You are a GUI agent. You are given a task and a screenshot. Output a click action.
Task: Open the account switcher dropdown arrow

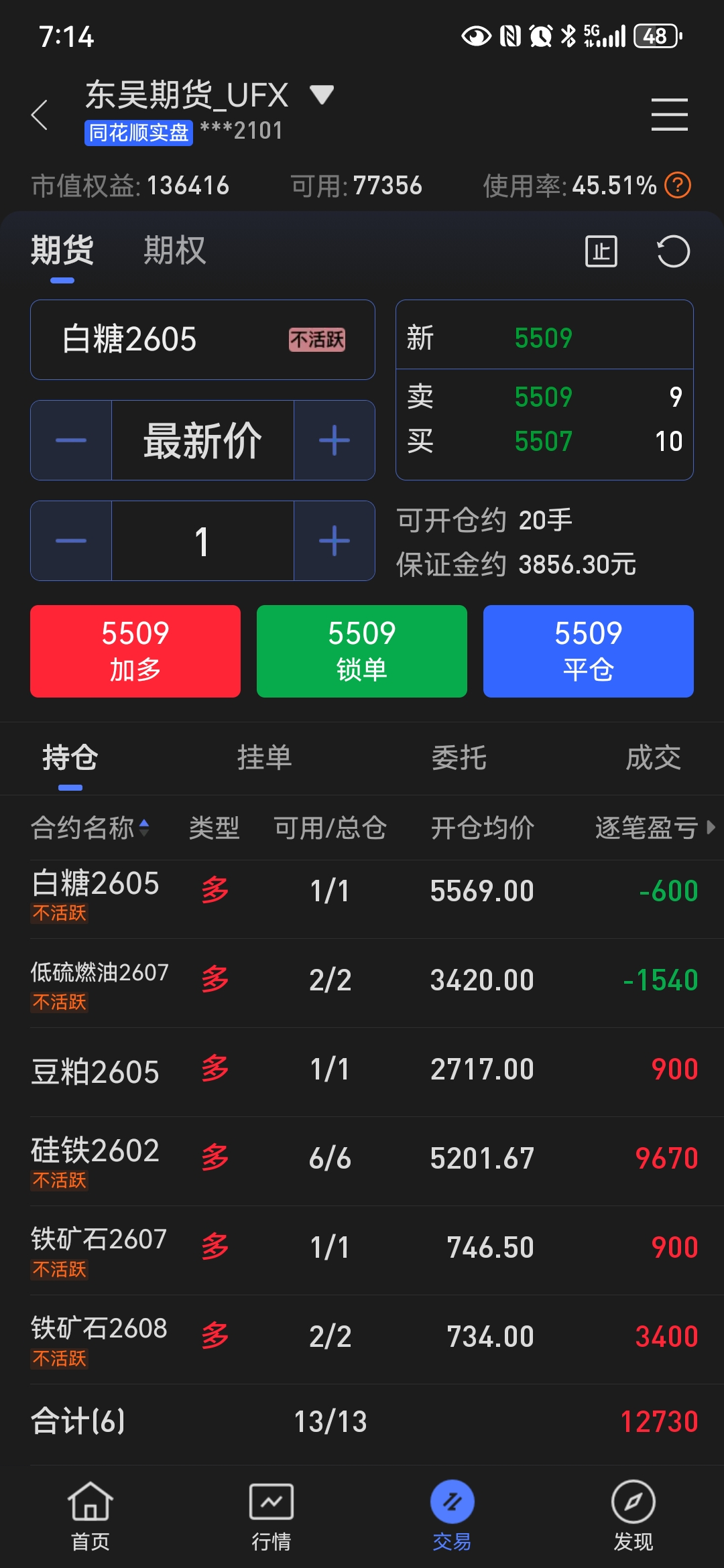[322, 94]
